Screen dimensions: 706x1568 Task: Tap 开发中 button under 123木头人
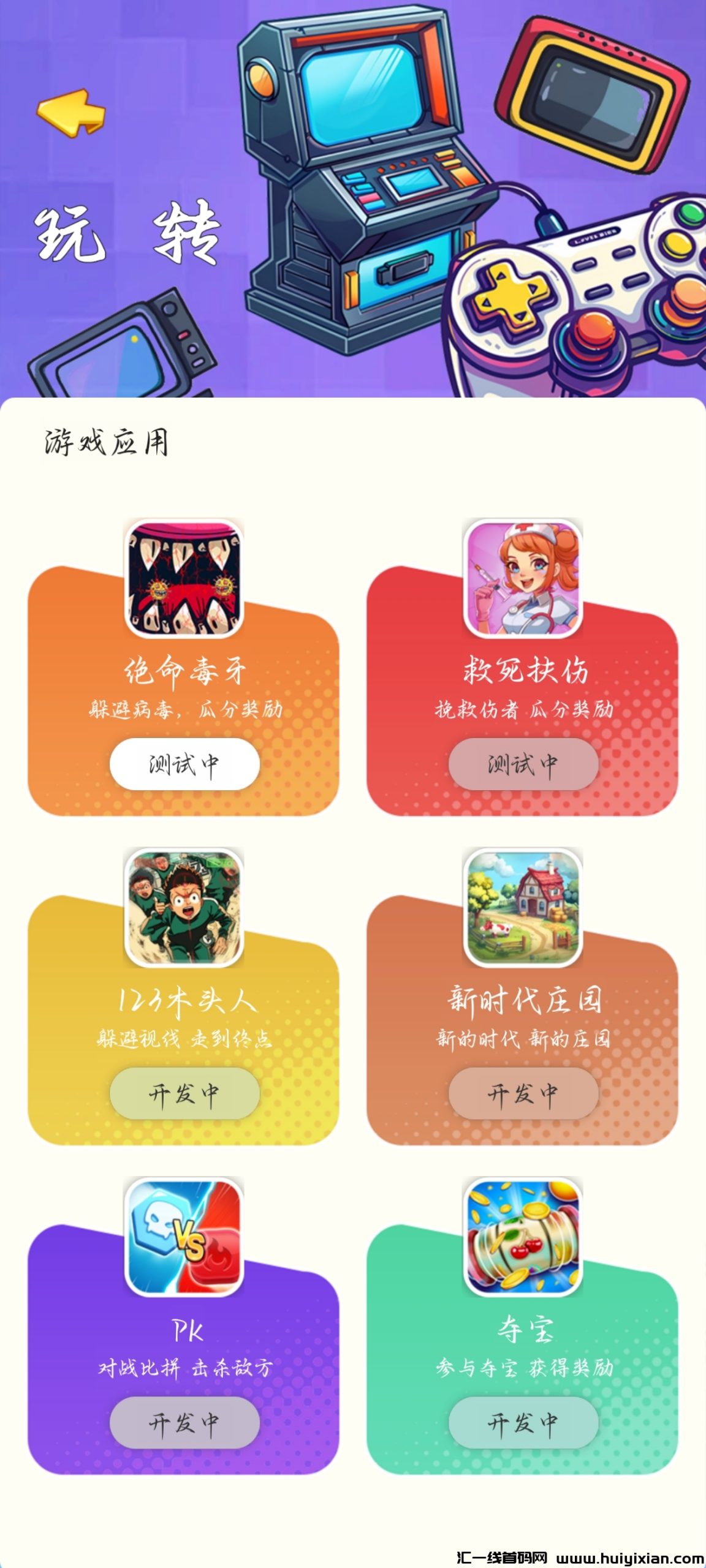(184, 1093)
